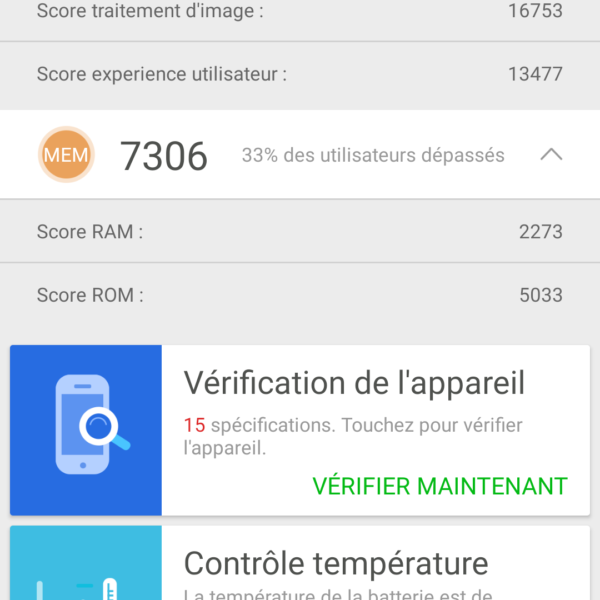Open the Vérification de l'appareil card
This screenshot has width=600, height=600.
(x=354, y=383)
